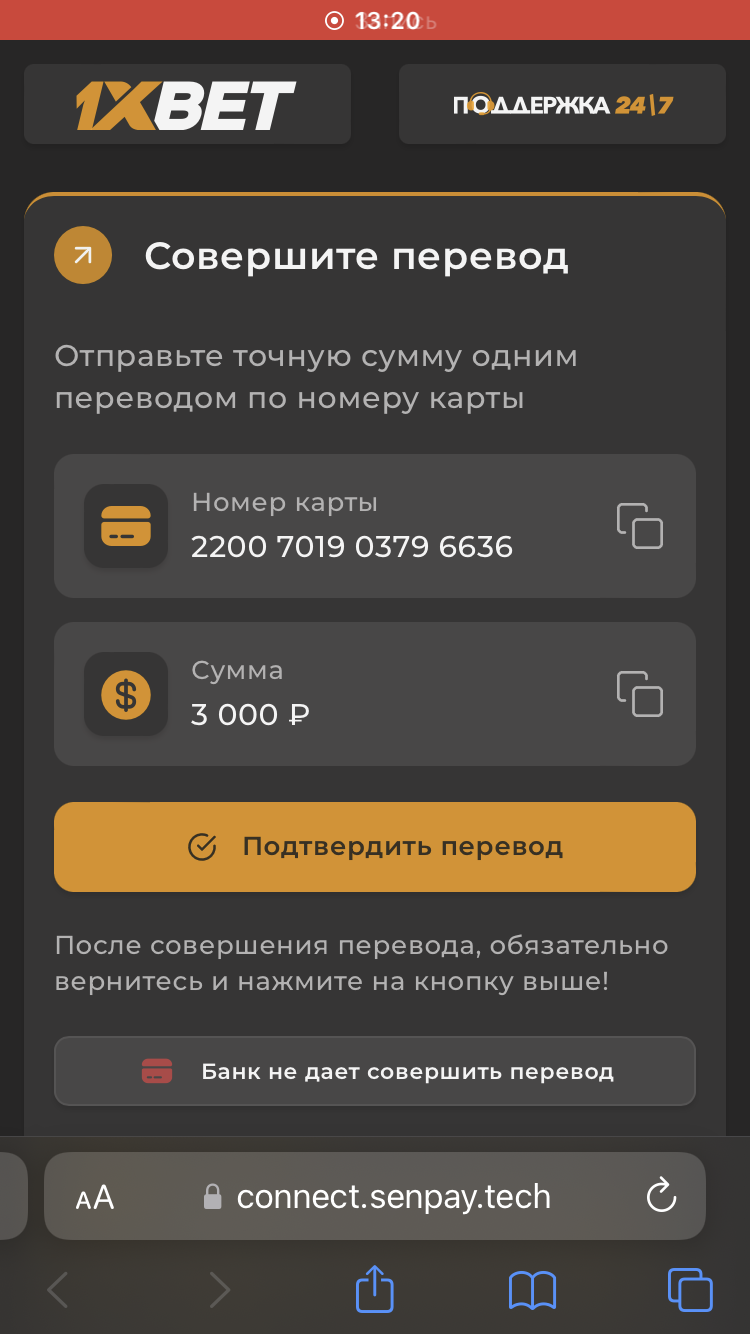750x1334 pixels.
Task: Open Банк не дает совершить перевод
Action: pyautogui.click(x=375, y=1071)
